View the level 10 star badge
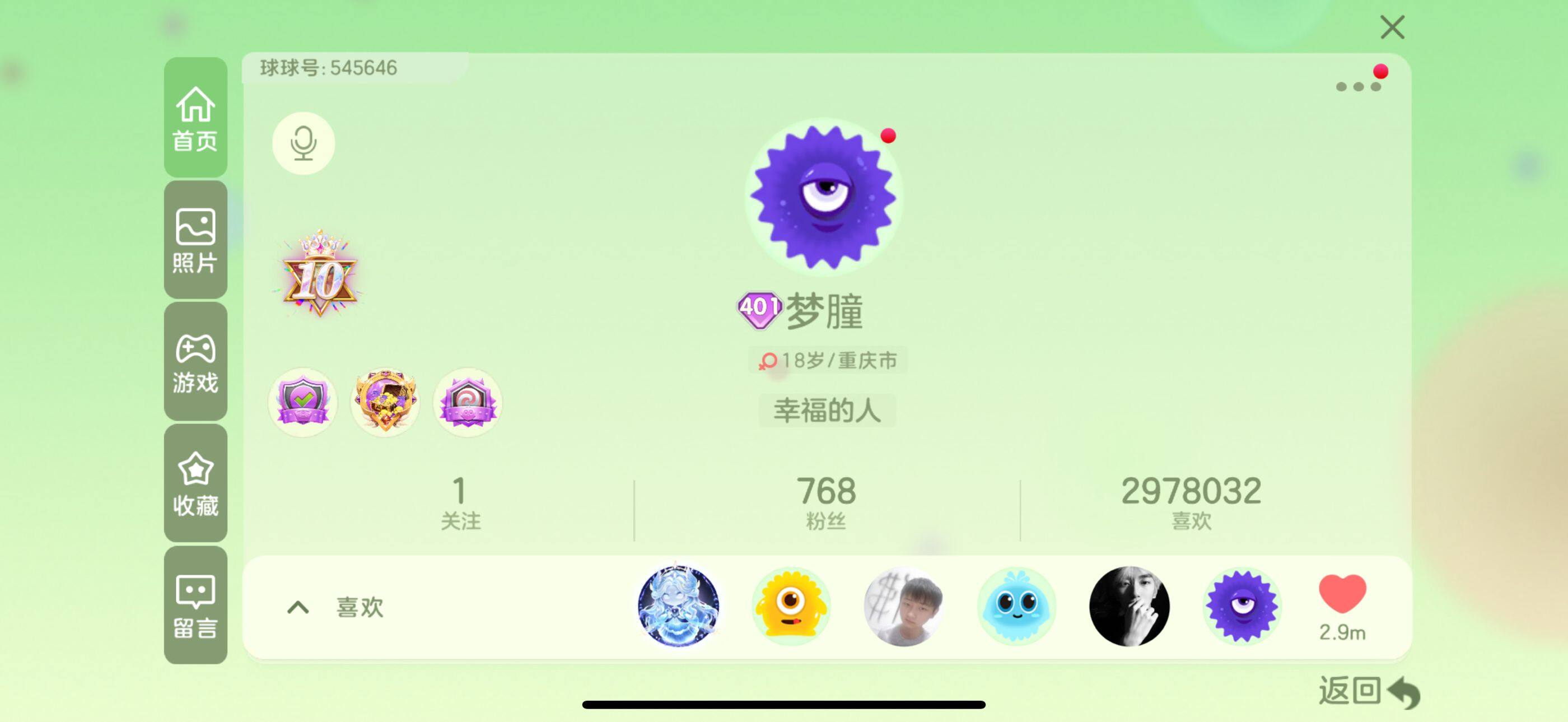1568x722 pixels. 320,275
